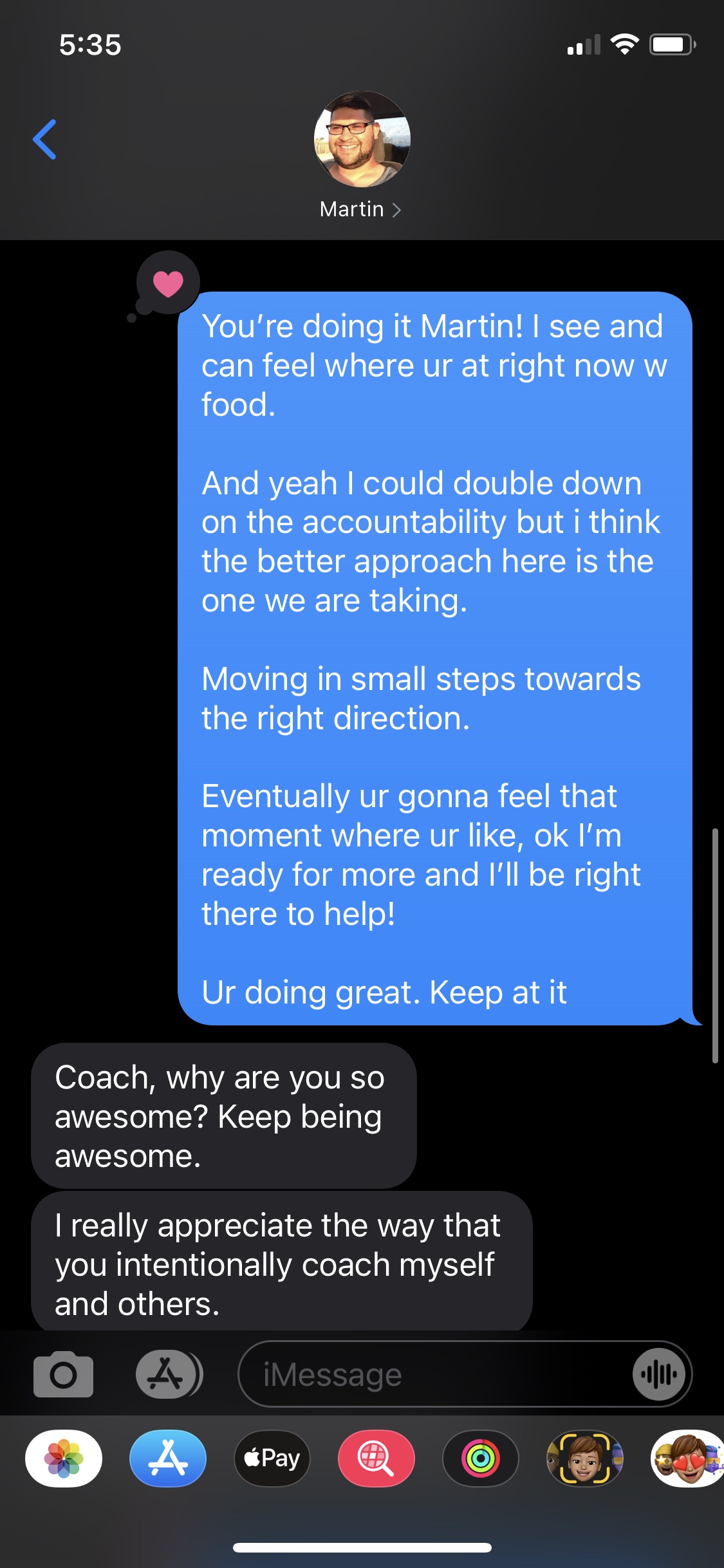
Task: Open the Fitness activity rings app
Action: coord(481,1459)
